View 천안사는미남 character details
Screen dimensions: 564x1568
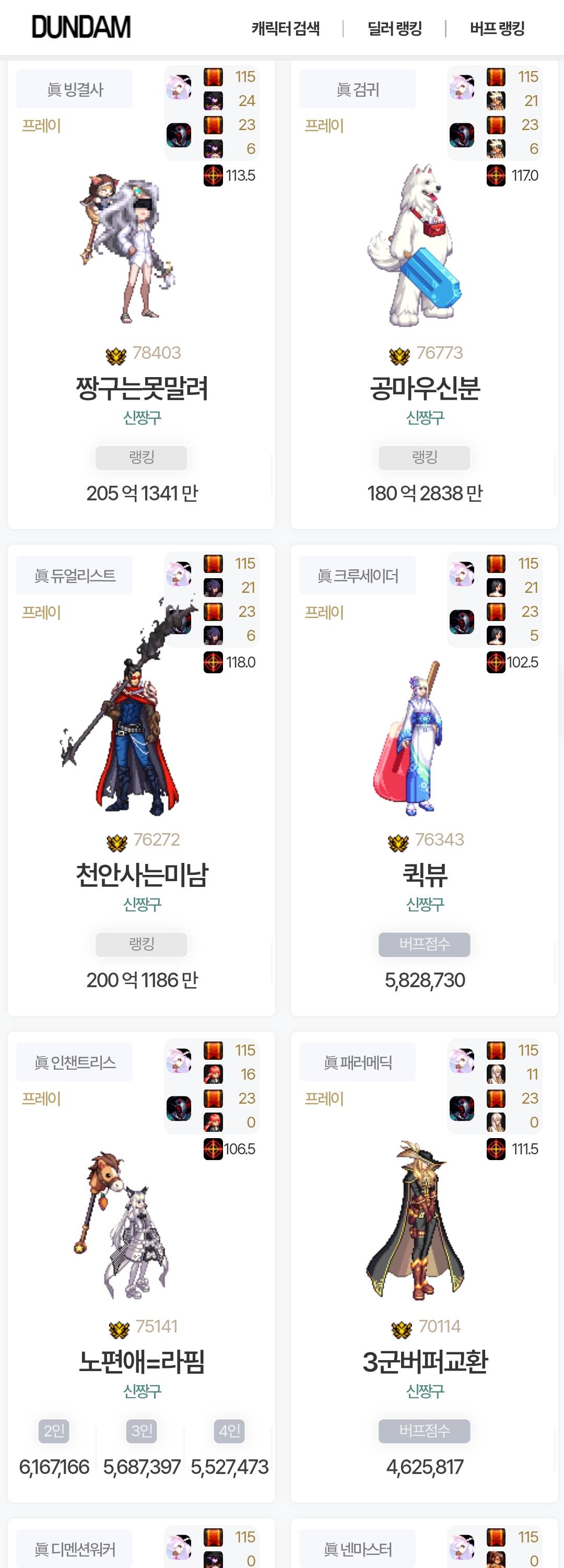coord(142,875)
